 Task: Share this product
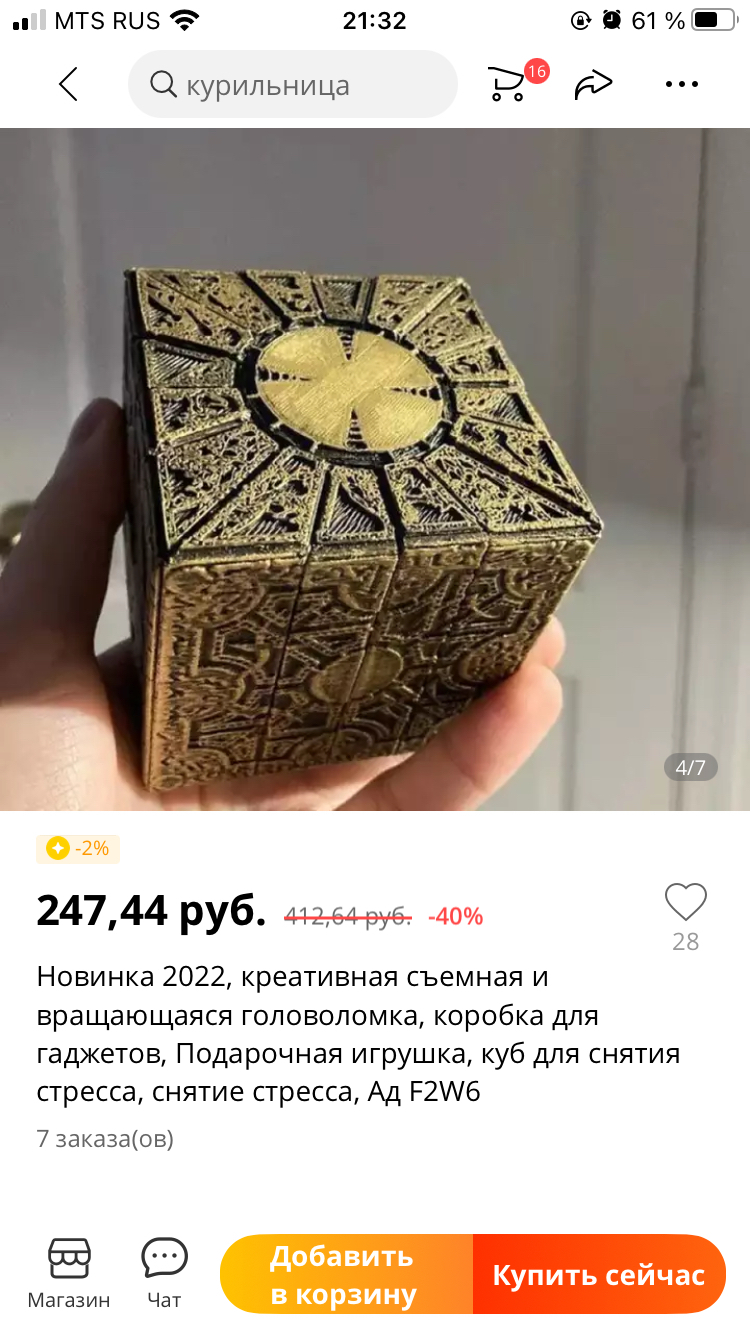593,85
